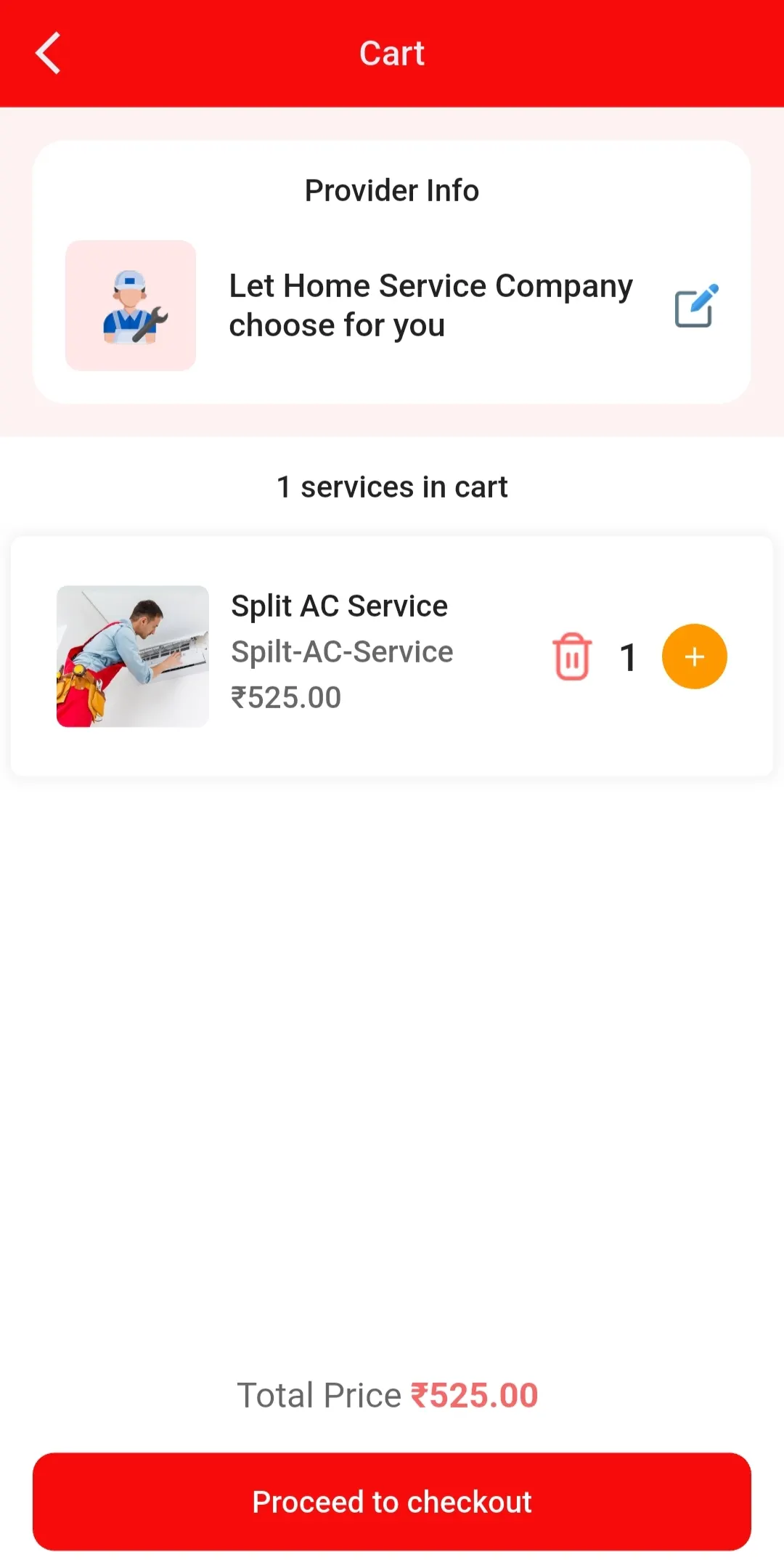Tap the Split AC Service product photo
This screenshot has height=1568, width=784.
[x=133, y=656]
